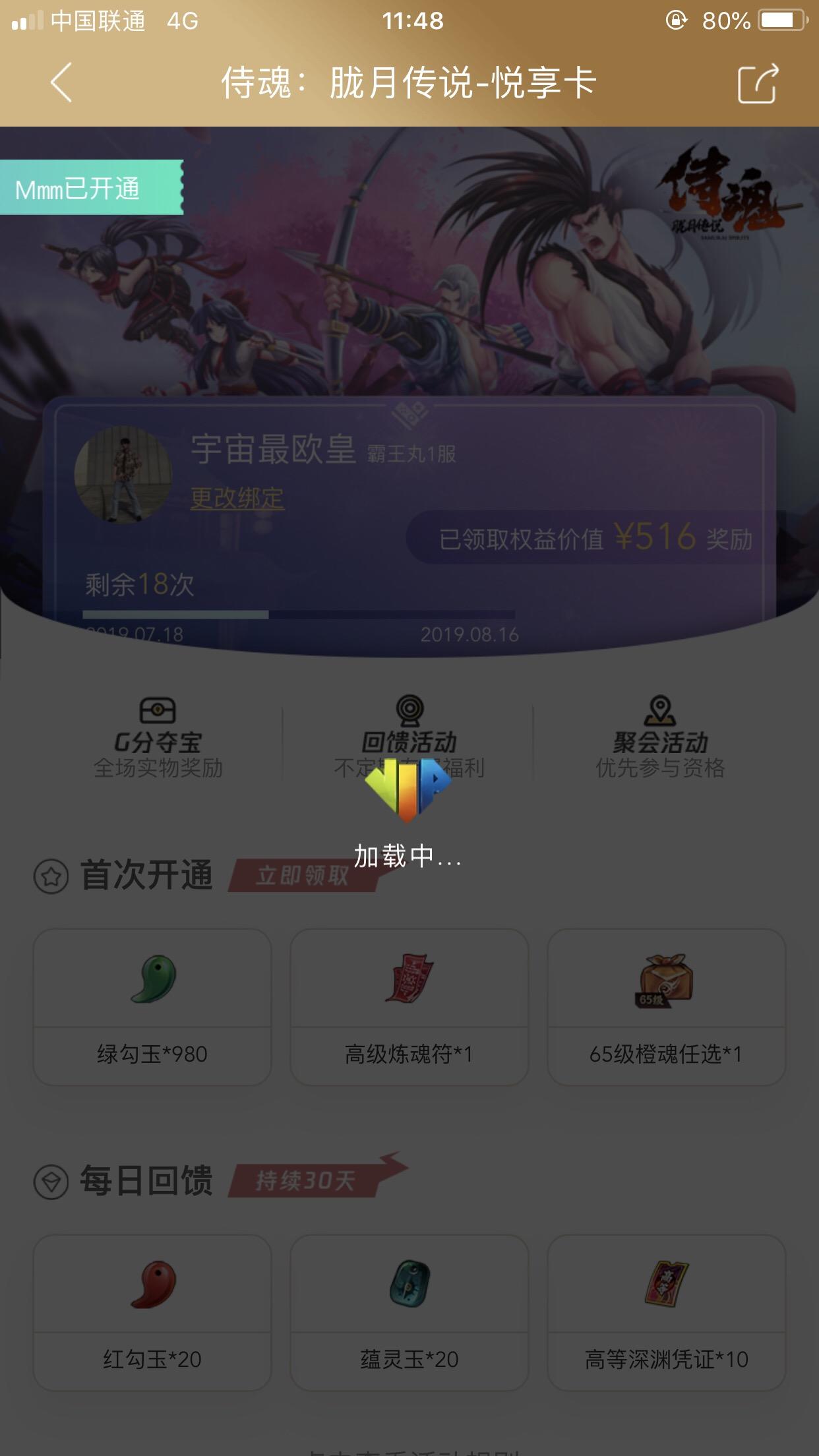Select the 蕴灵玉*20 daily reward
Viewport: 819px width, 1456px height.
point(409,1316)
